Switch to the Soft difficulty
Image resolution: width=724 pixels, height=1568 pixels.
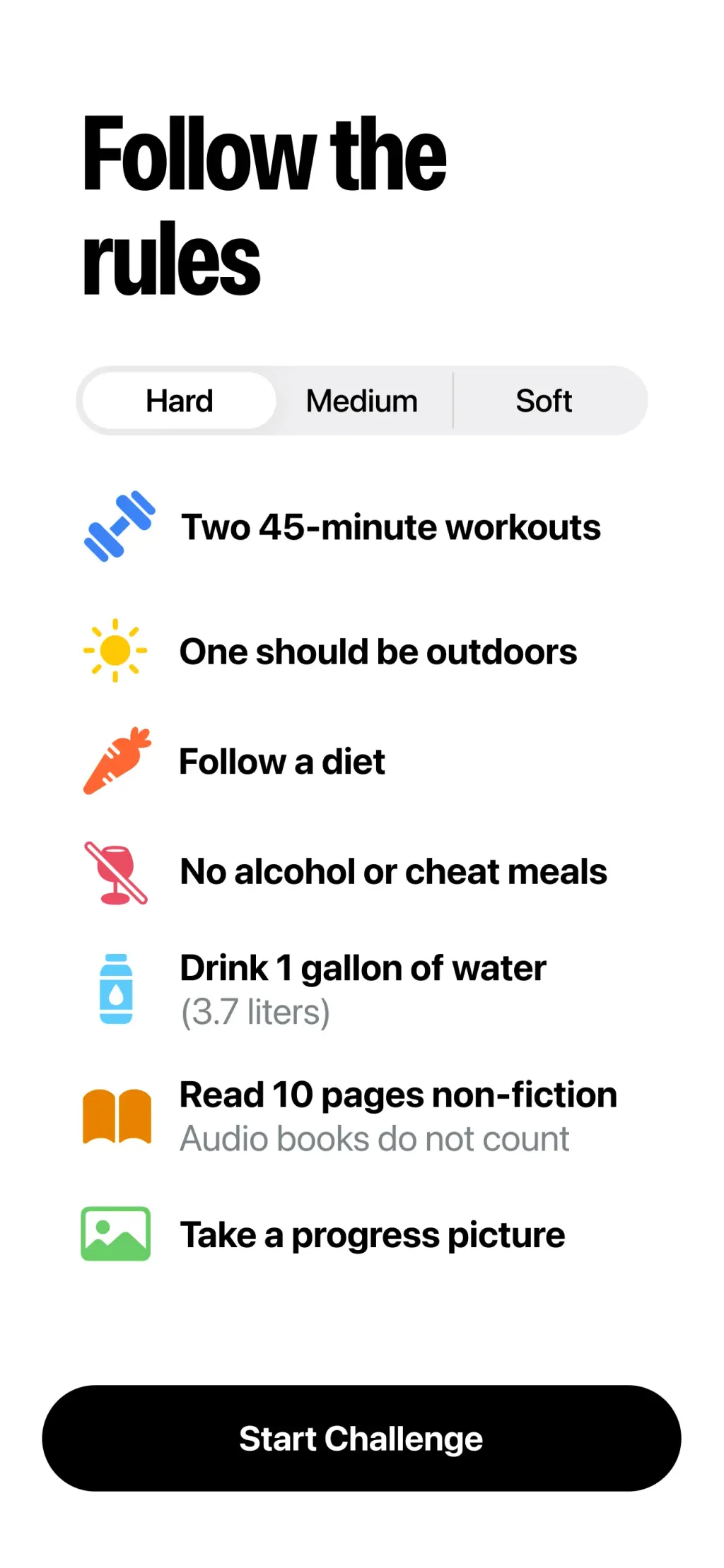coord(544,401)
